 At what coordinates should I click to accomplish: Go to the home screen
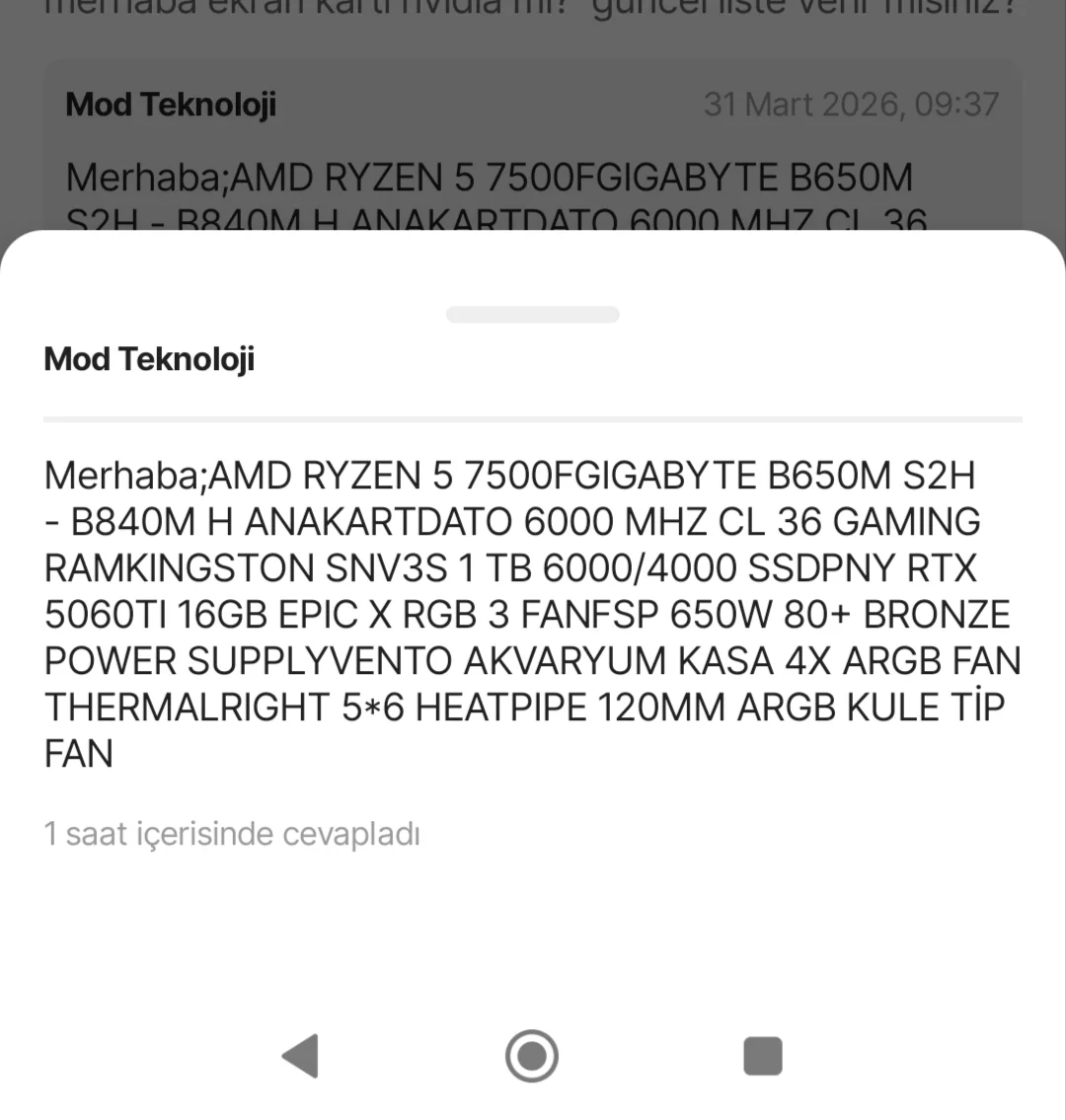(532, 1056)
